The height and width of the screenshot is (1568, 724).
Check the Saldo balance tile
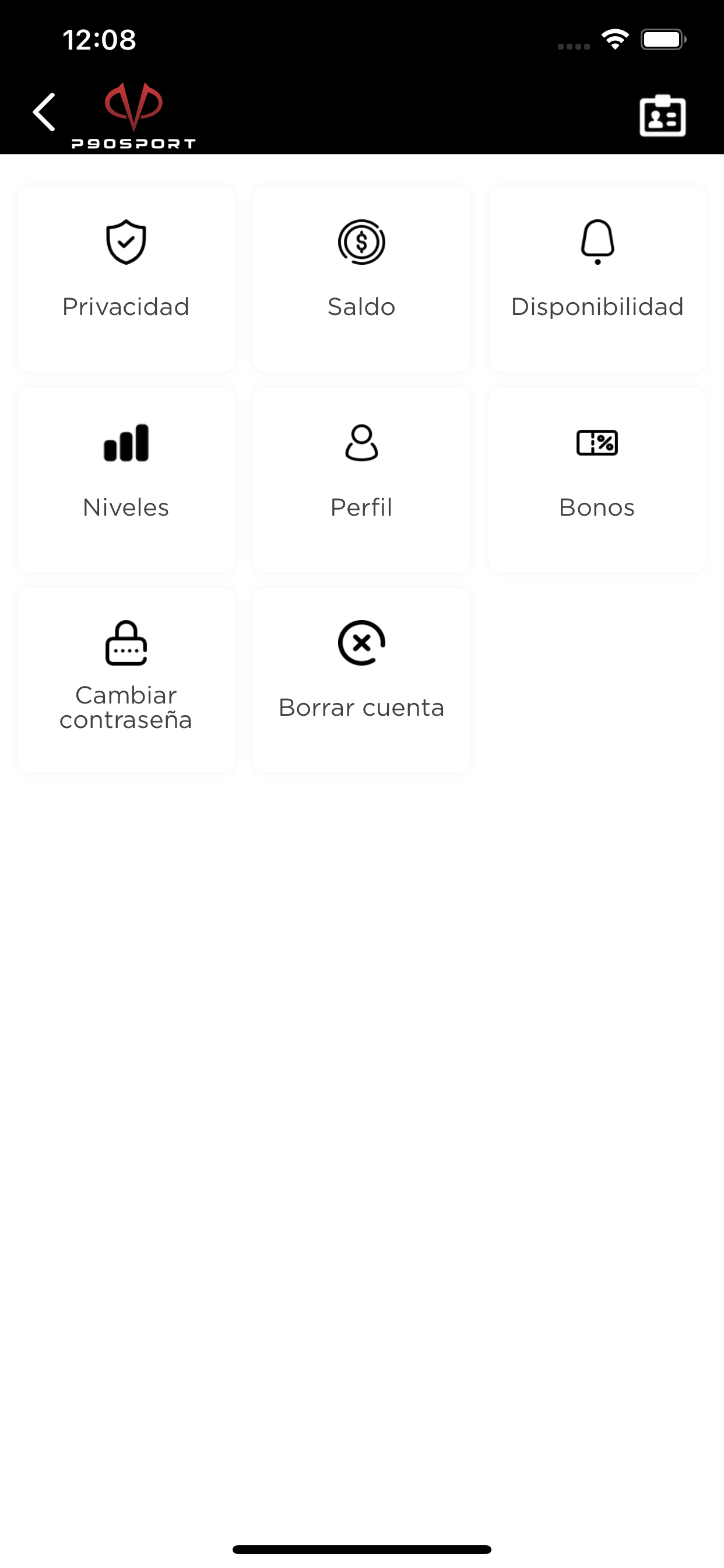click(361, 279)
